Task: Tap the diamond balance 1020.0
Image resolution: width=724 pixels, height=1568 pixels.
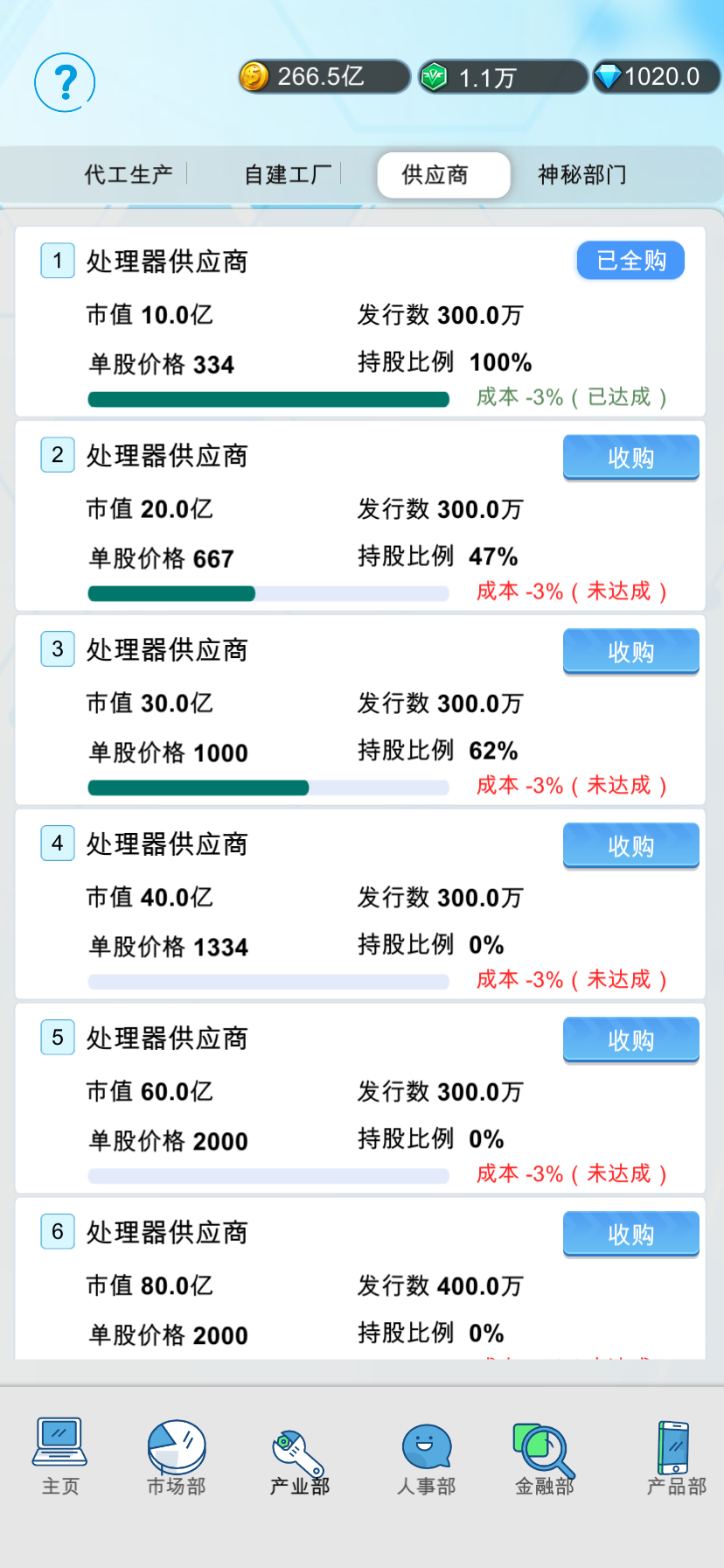Action: coord(657,77)
